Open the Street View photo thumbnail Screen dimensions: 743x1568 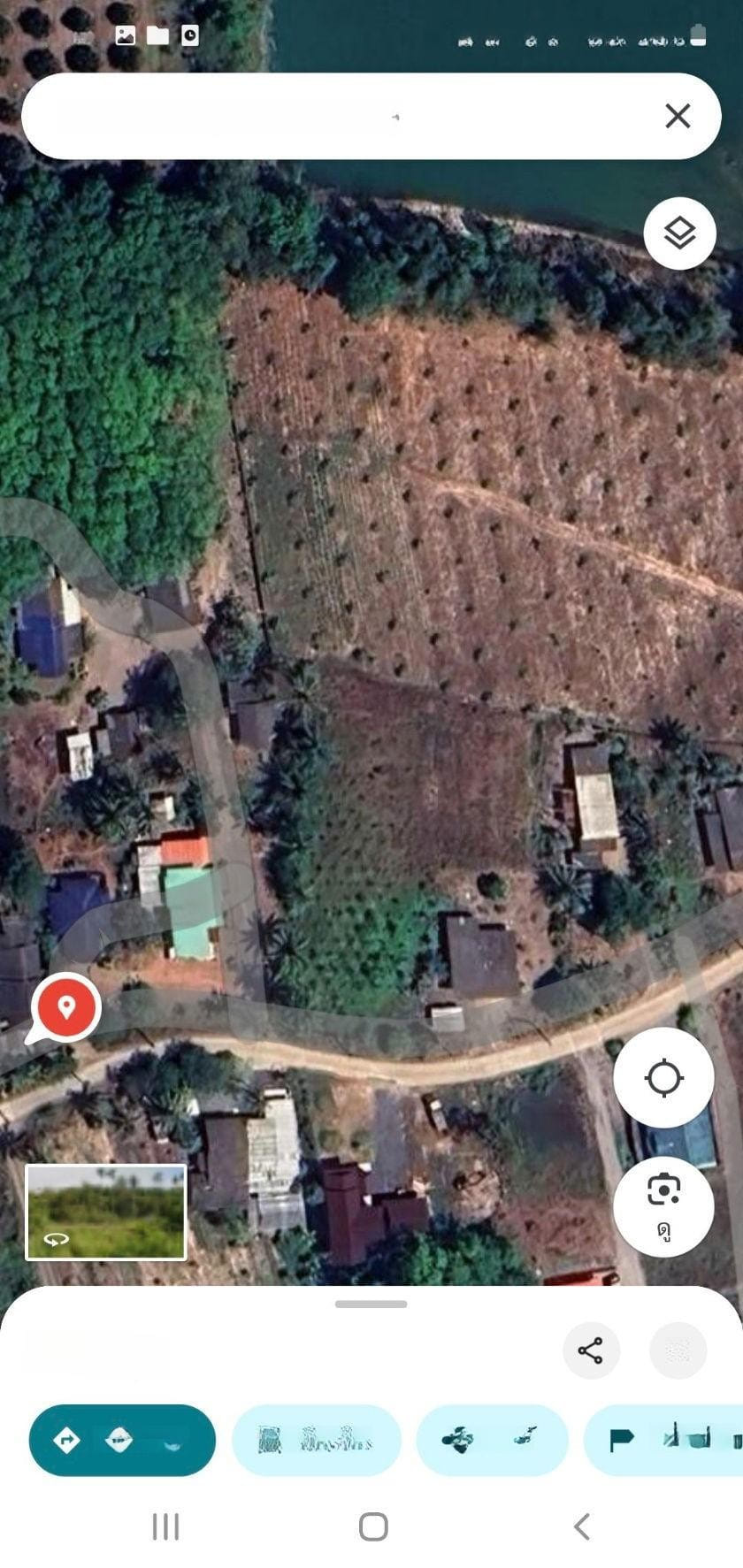point(106,1211)
